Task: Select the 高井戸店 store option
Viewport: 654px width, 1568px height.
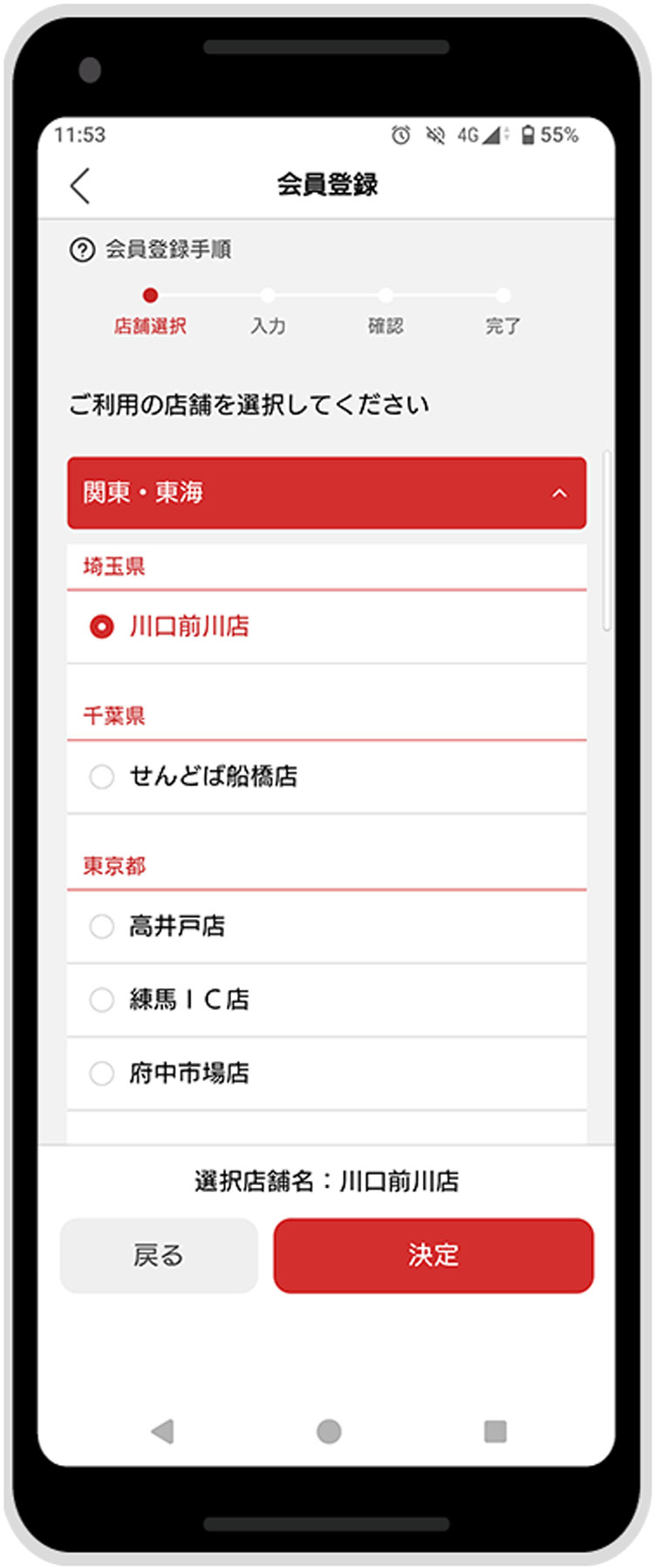Action: coord(102,926)
